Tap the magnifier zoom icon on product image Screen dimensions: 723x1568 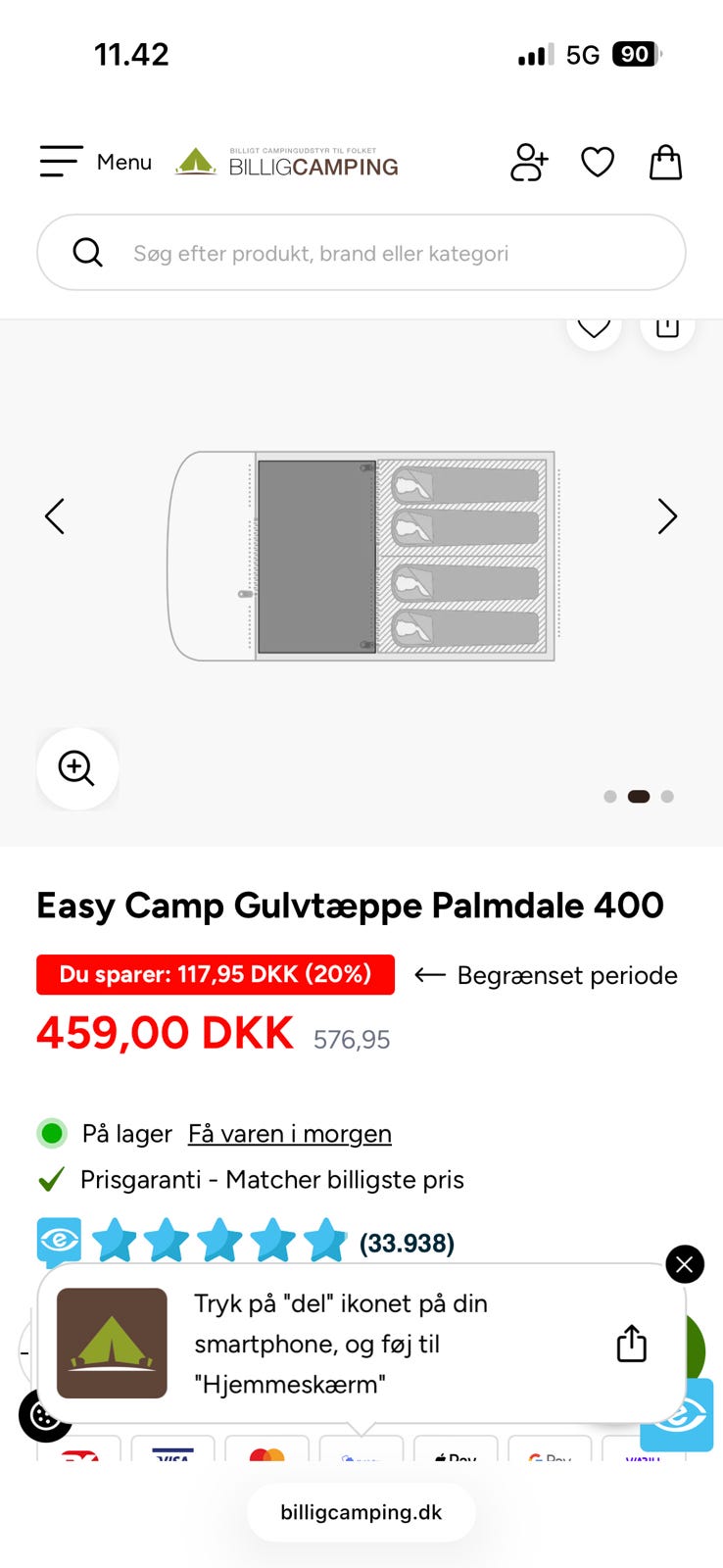(x=77, y=768)
